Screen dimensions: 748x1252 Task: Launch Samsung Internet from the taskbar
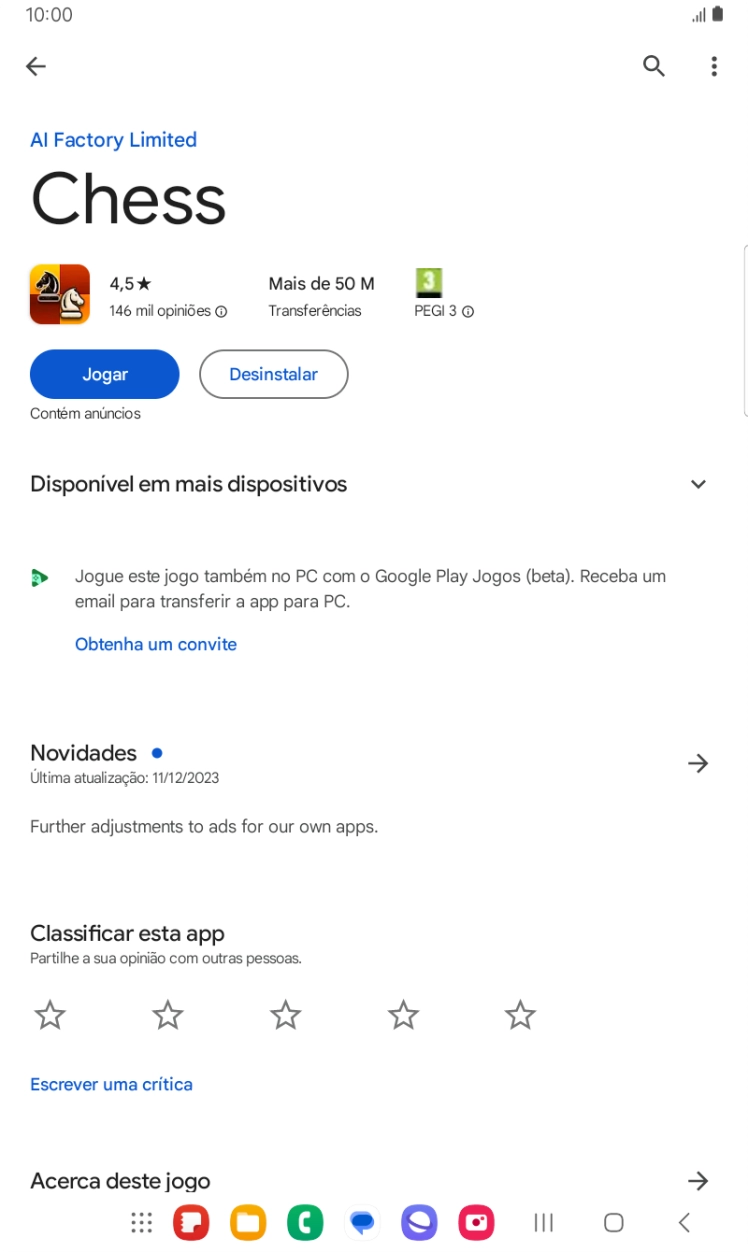coord(419,1222)
